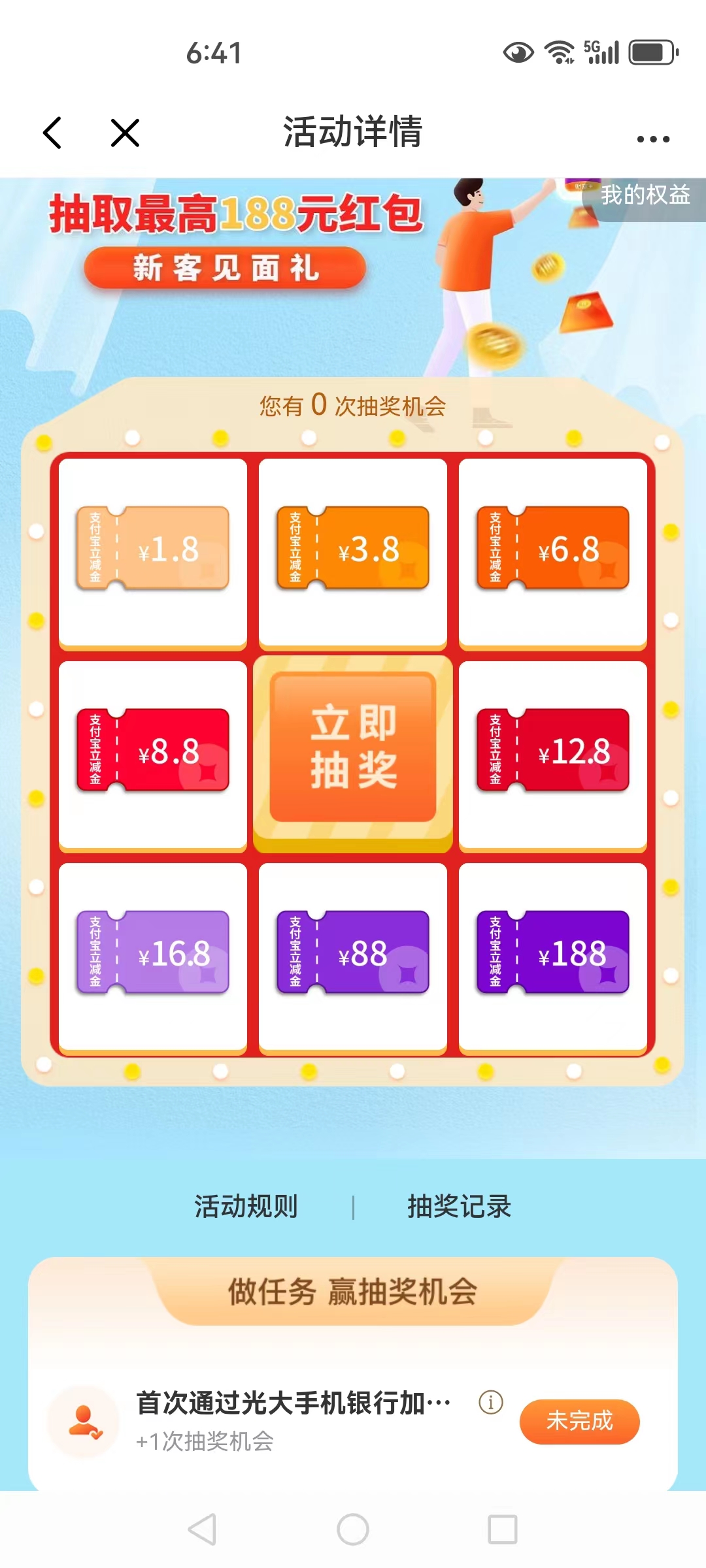Open 抽奖记录 lottery records
The image size is (706, 1568).
(459, 1206)
